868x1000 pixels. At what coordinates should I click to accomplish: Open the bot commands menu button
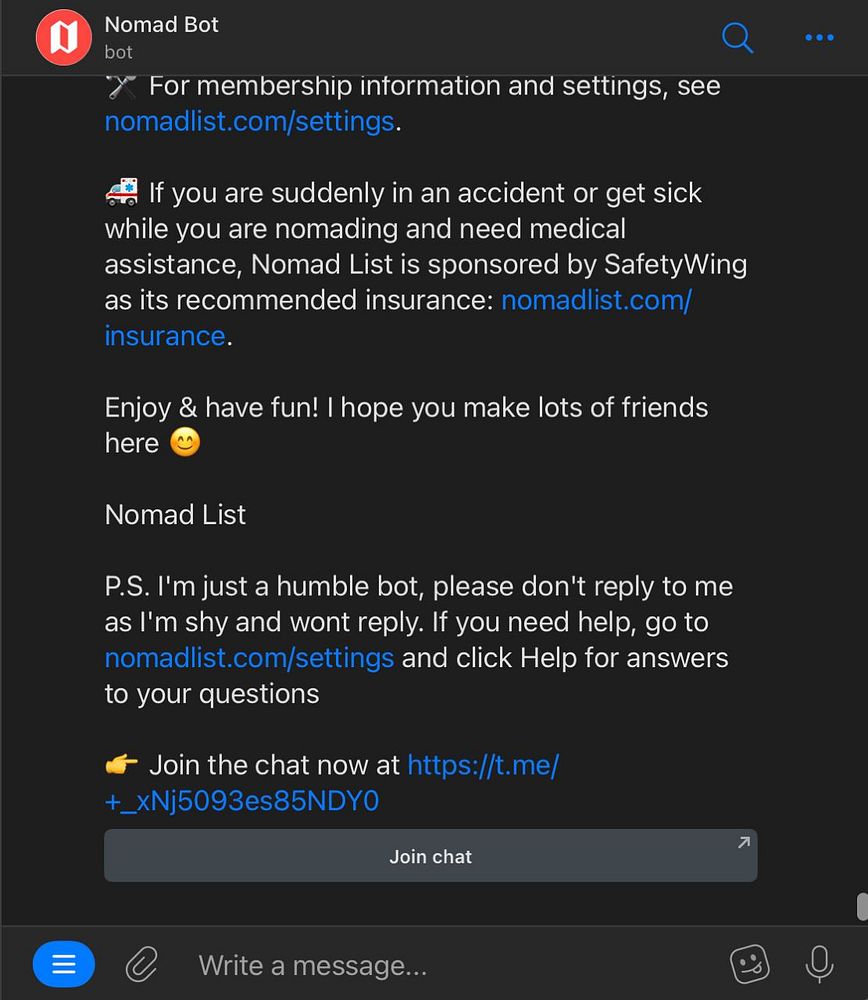(64, 965)
